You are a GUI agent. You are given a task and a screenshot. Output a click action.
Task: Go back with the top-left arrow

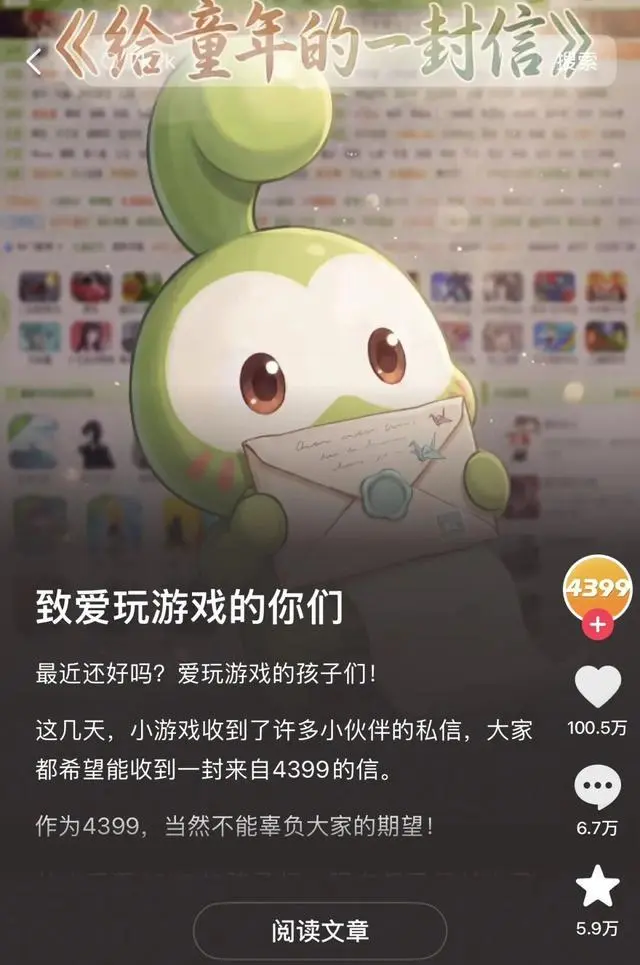(34, 61)
